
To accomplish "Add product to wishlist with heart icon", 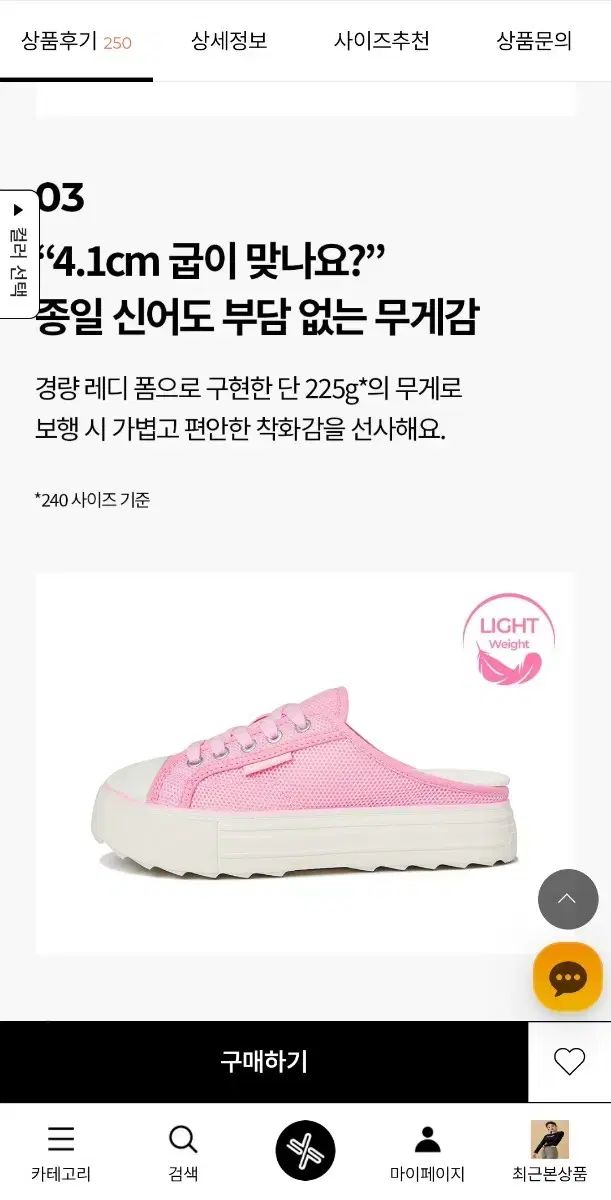I will pyautogui.click(x=569, y=1062).
